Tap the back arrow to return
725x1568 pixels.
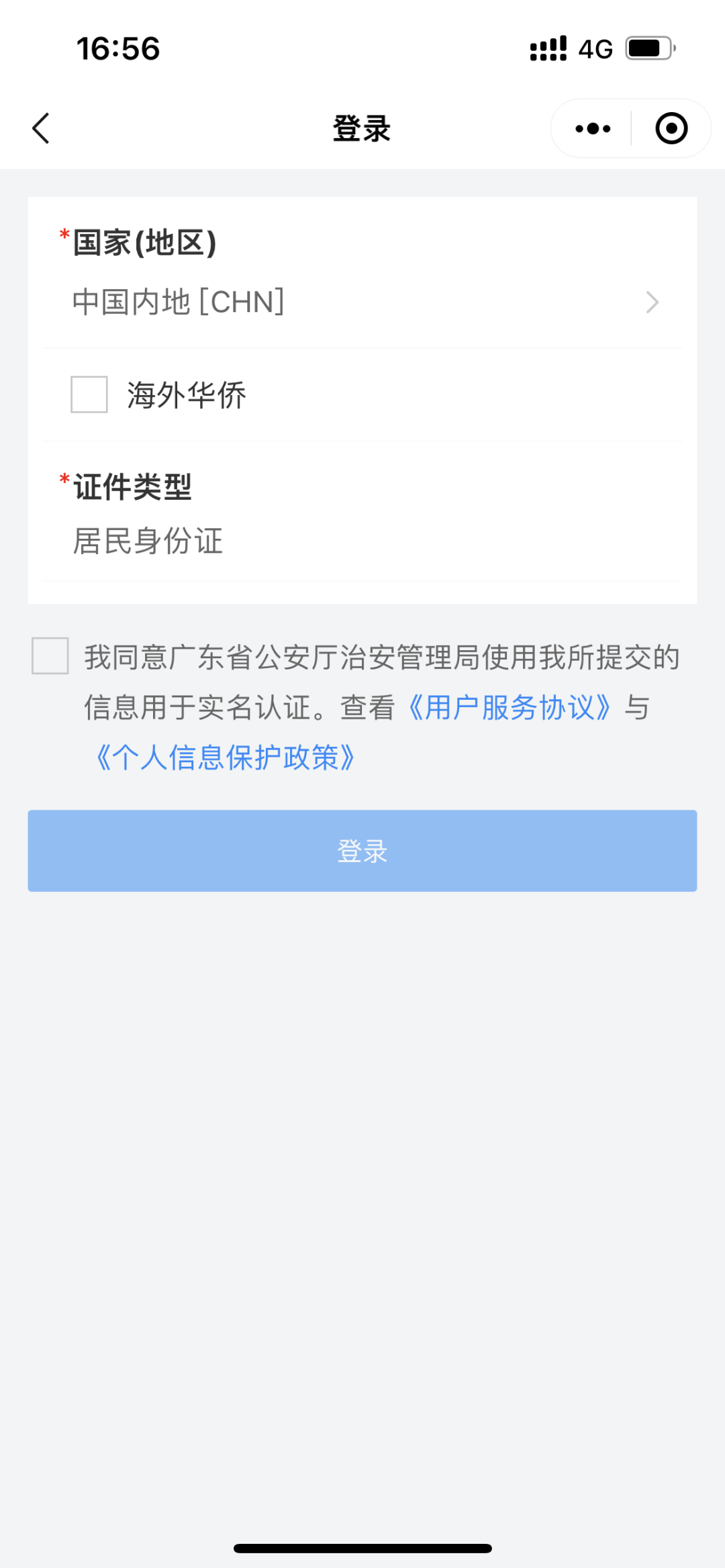click(x=42, y=127)
